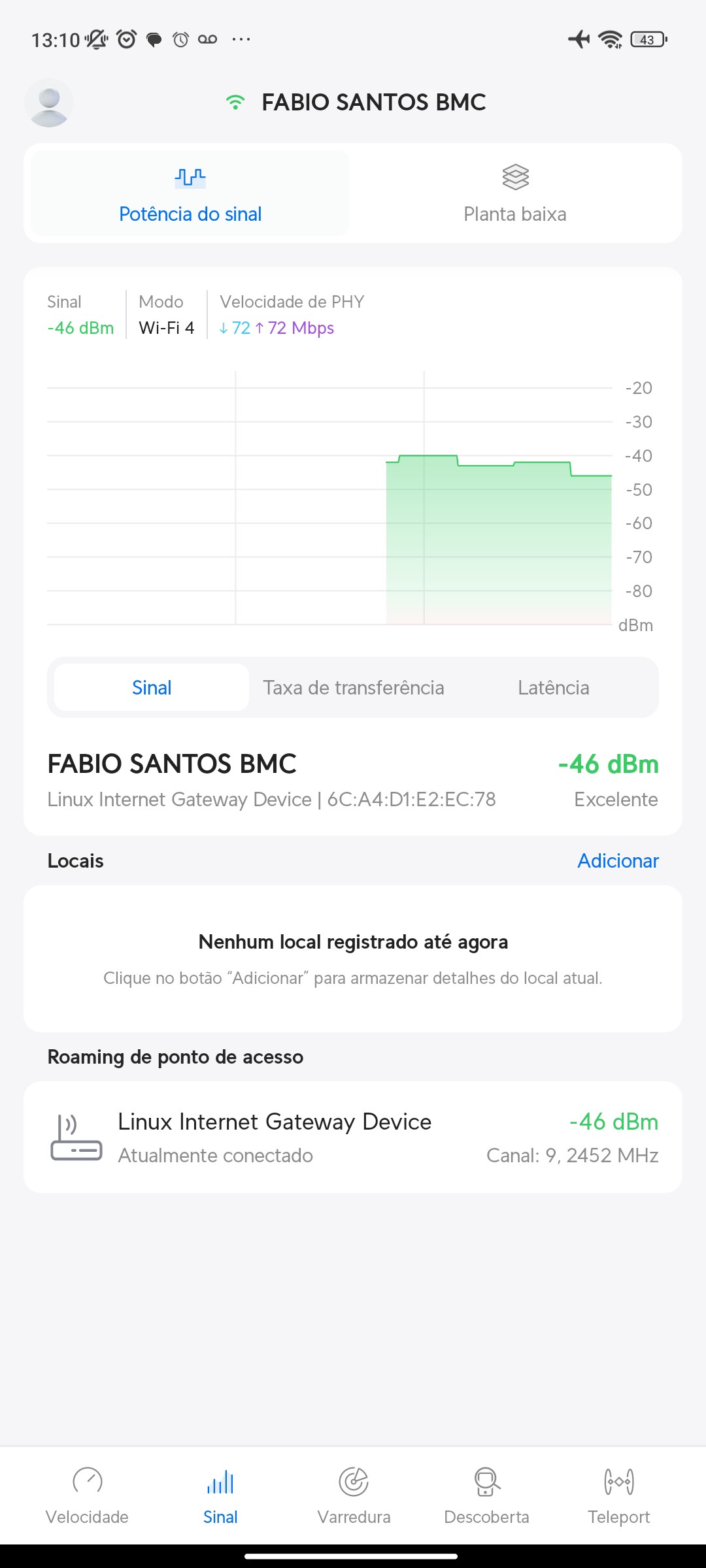
Task: Show the Latência chart
Action: (x=553, y=687)
